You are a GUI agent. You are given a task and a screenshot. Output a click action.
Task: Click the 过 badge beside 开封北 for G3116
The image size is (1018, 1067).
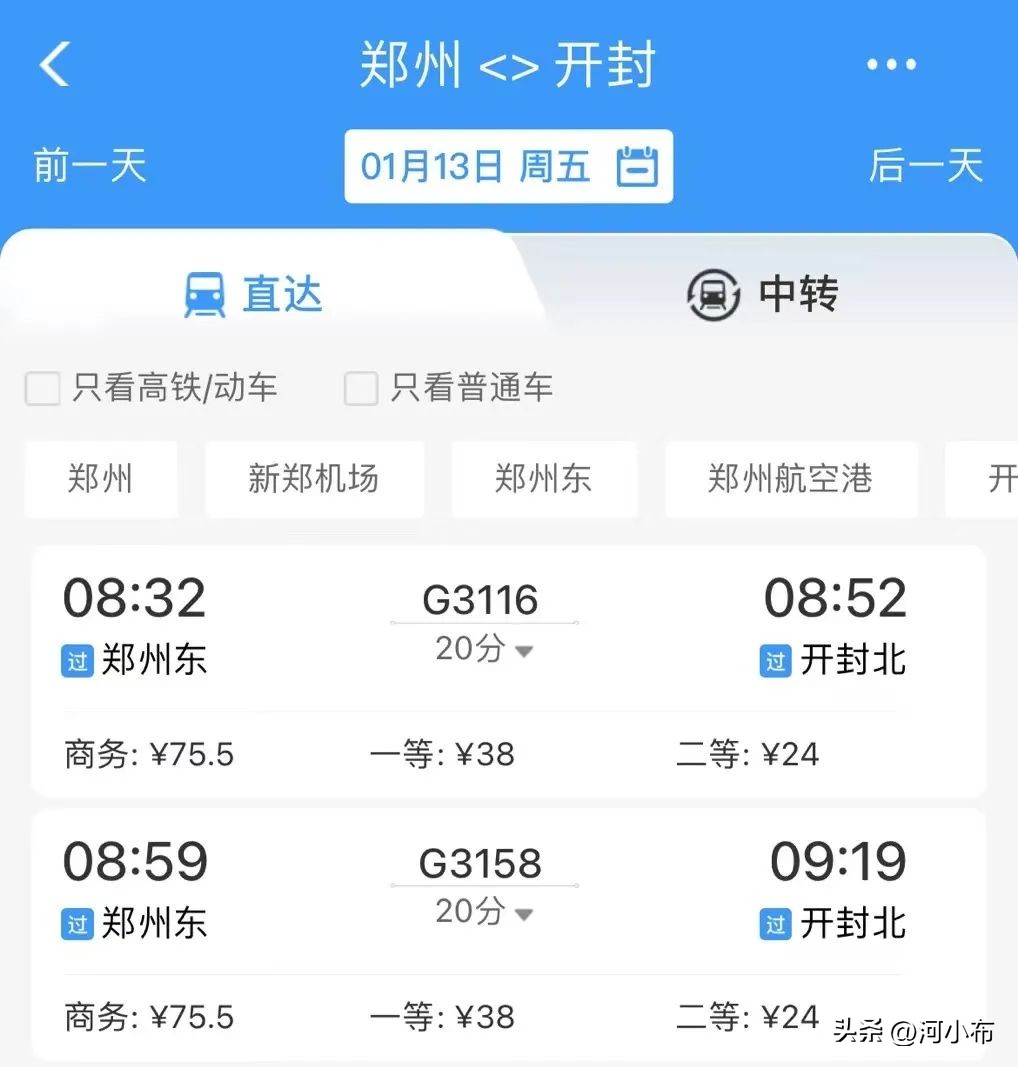tap(775, 661)
